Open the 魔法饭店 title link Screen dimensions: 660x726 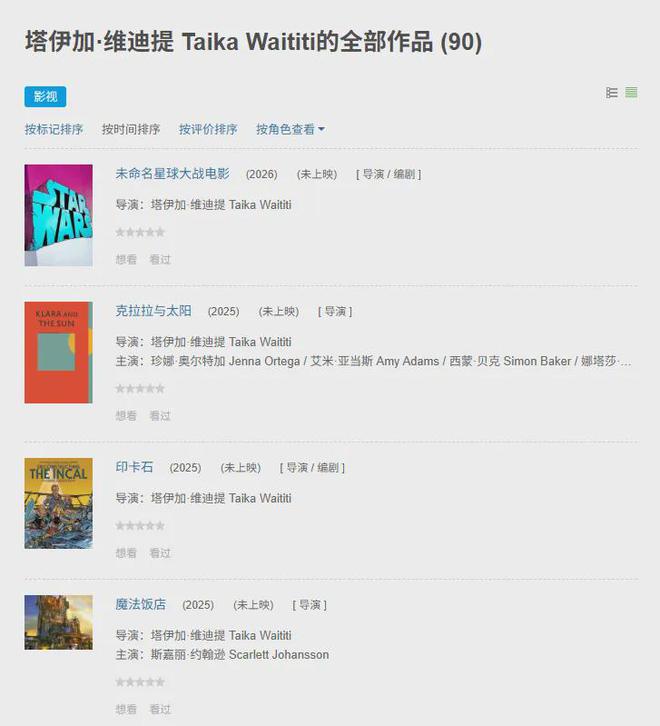click(140, 605)
